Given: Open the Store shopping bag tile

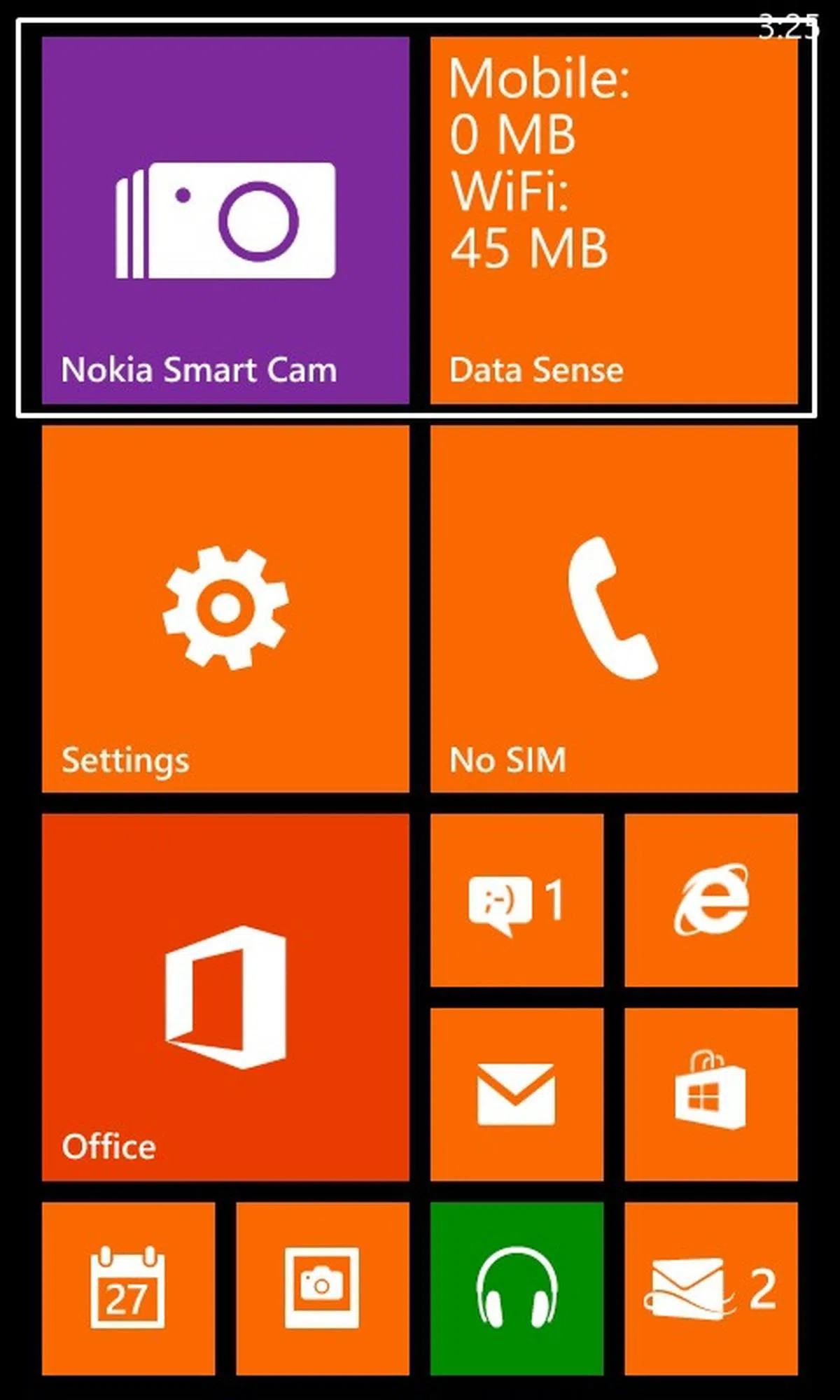Looking at the screenshot, I should (x=710, y=1094).
